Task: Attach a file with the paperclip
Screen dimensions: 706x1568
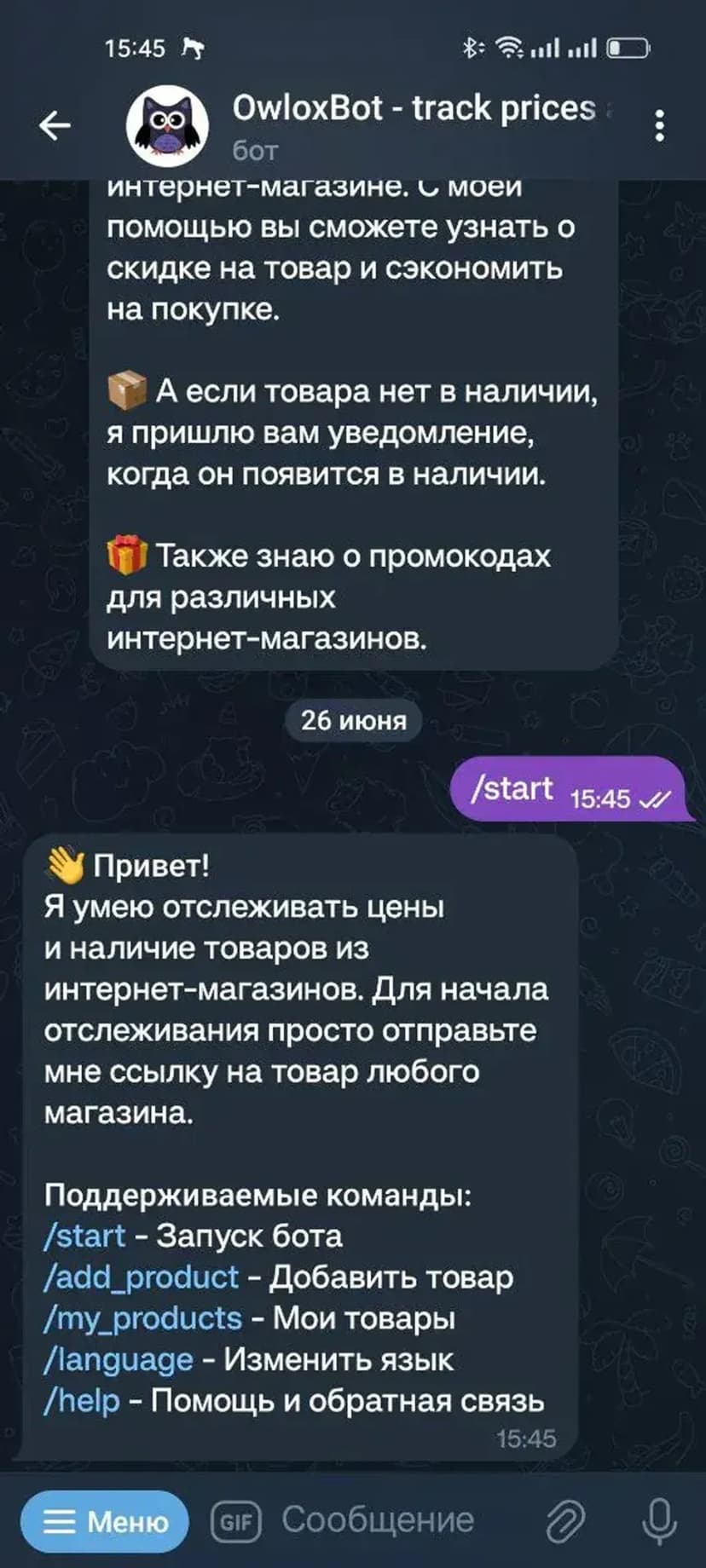Action: 564,1521
